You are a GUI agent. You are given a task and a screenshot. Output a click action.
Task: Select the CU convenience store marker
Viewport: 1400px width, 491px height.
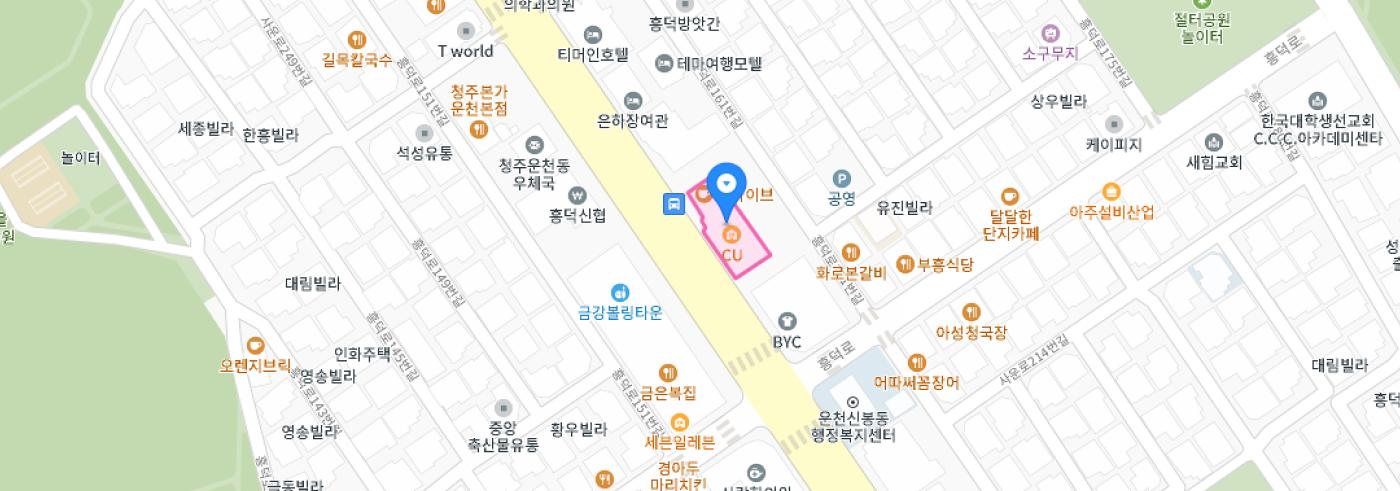[x=731, y=236]
